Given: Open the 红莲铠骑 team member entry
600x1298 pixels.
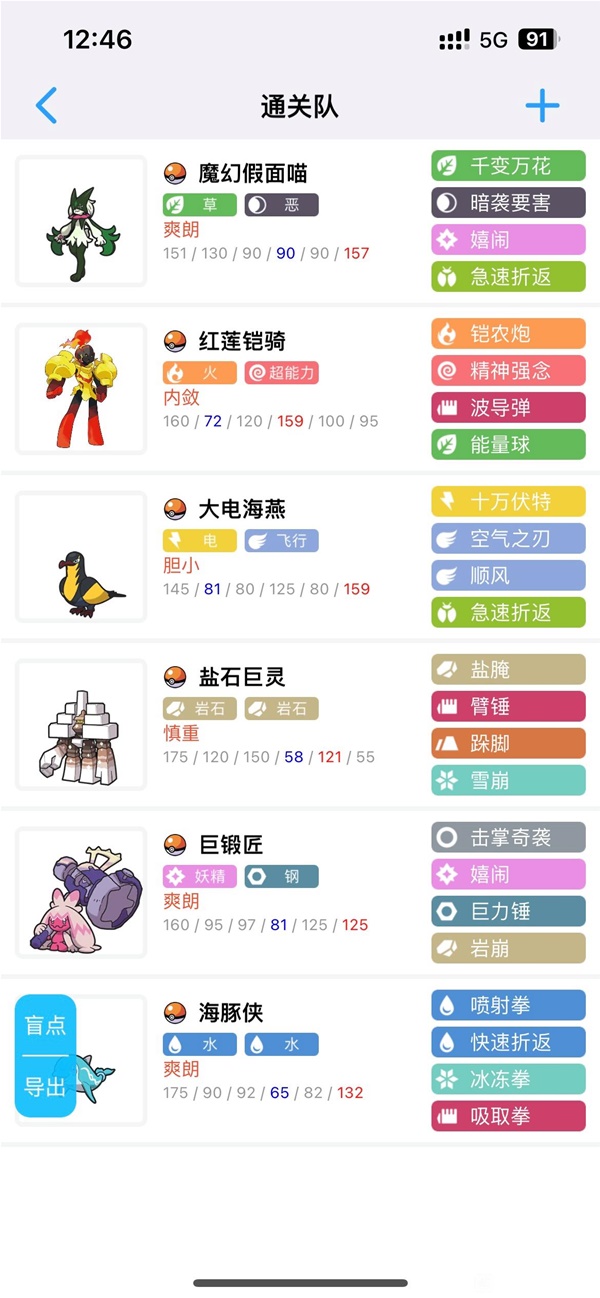Looking at the screenshot, I should click(x=242, y=341).
